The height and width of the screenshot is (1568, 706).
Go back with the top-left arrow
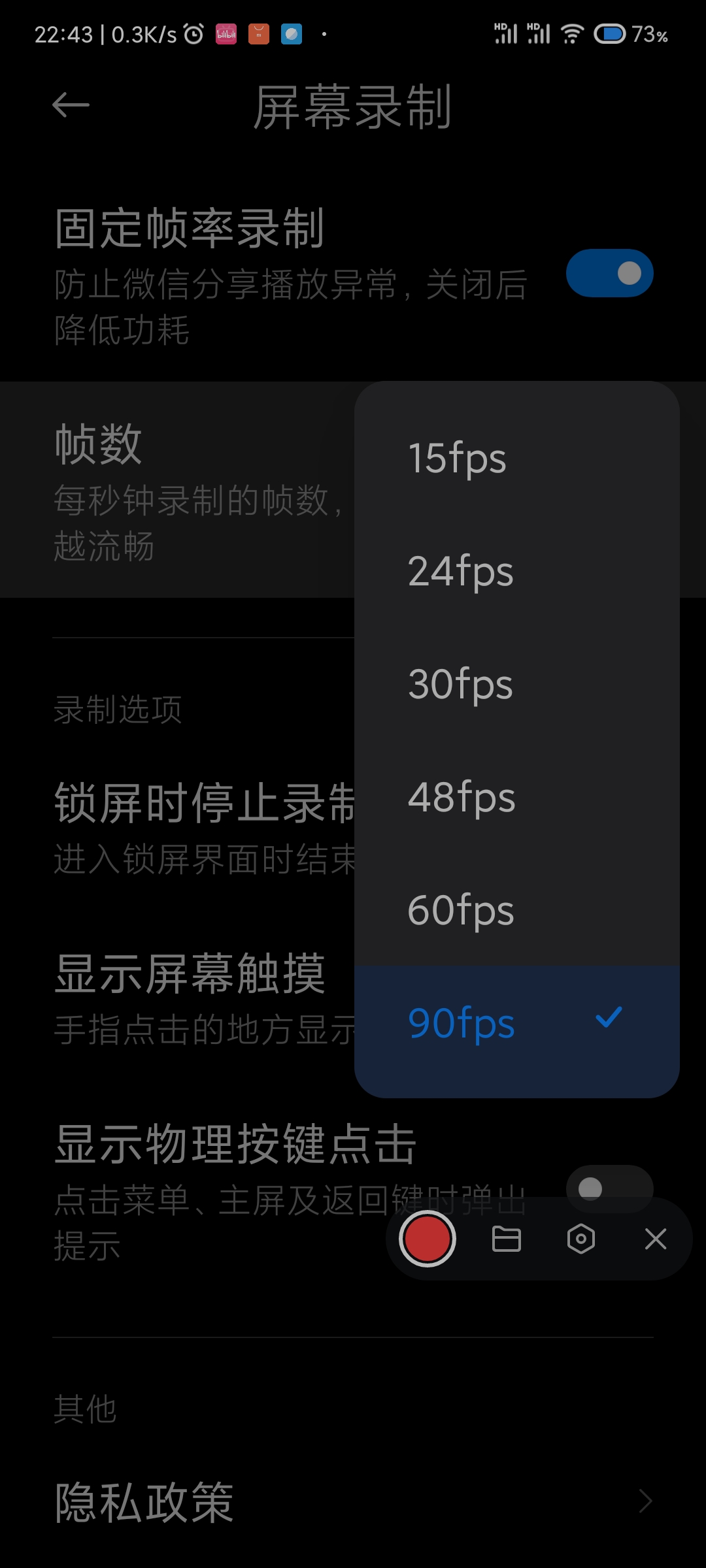coord(71,105)
